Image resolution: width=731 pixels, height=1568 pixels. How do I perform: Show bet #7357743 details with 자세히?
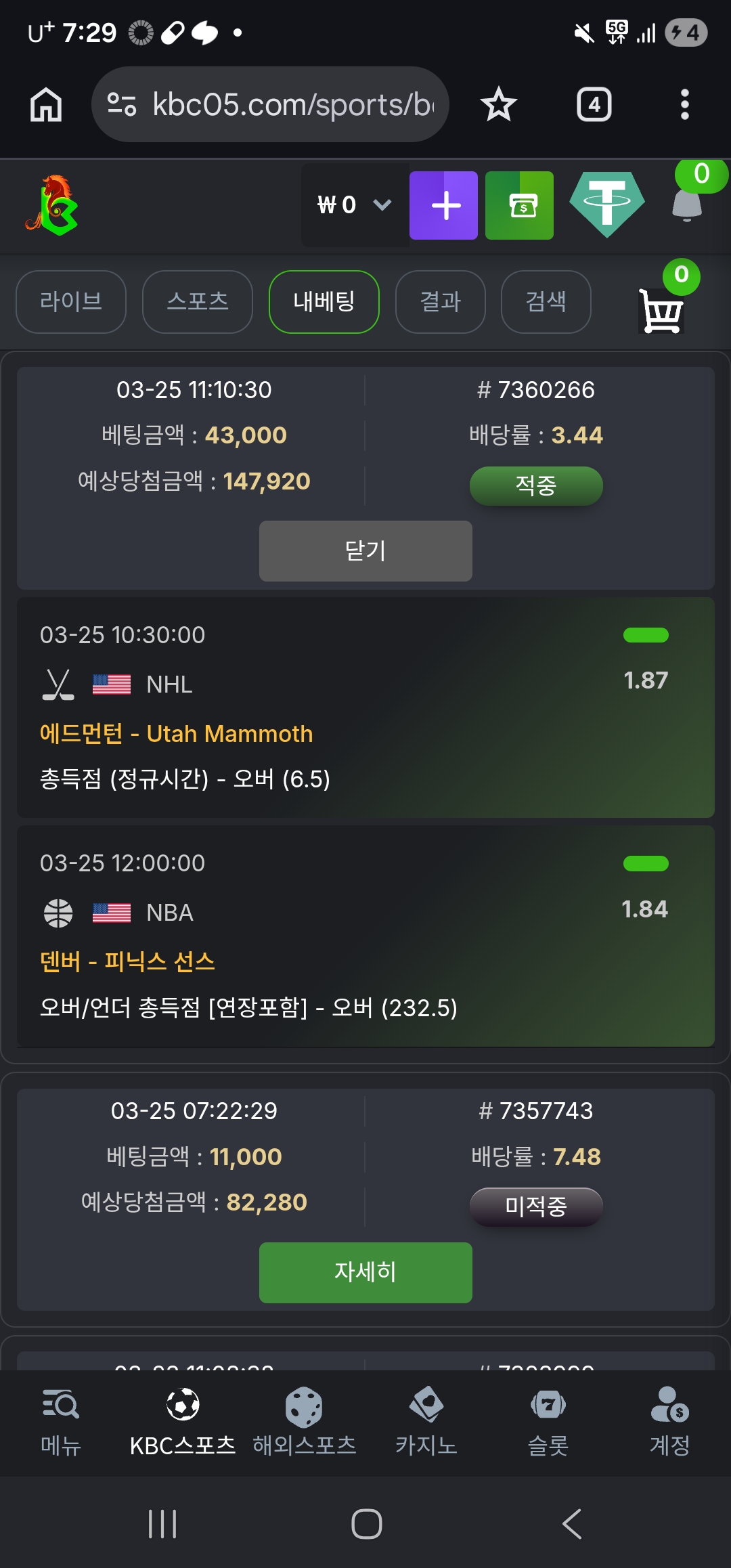365,1273
